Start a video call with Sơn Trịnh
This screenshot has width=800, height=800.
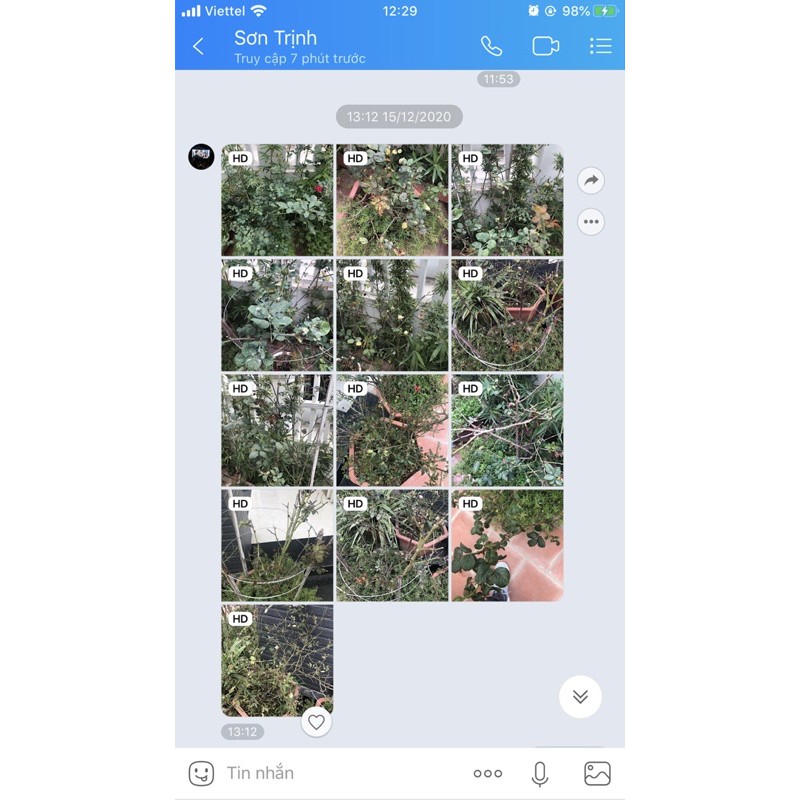(545, 46)
